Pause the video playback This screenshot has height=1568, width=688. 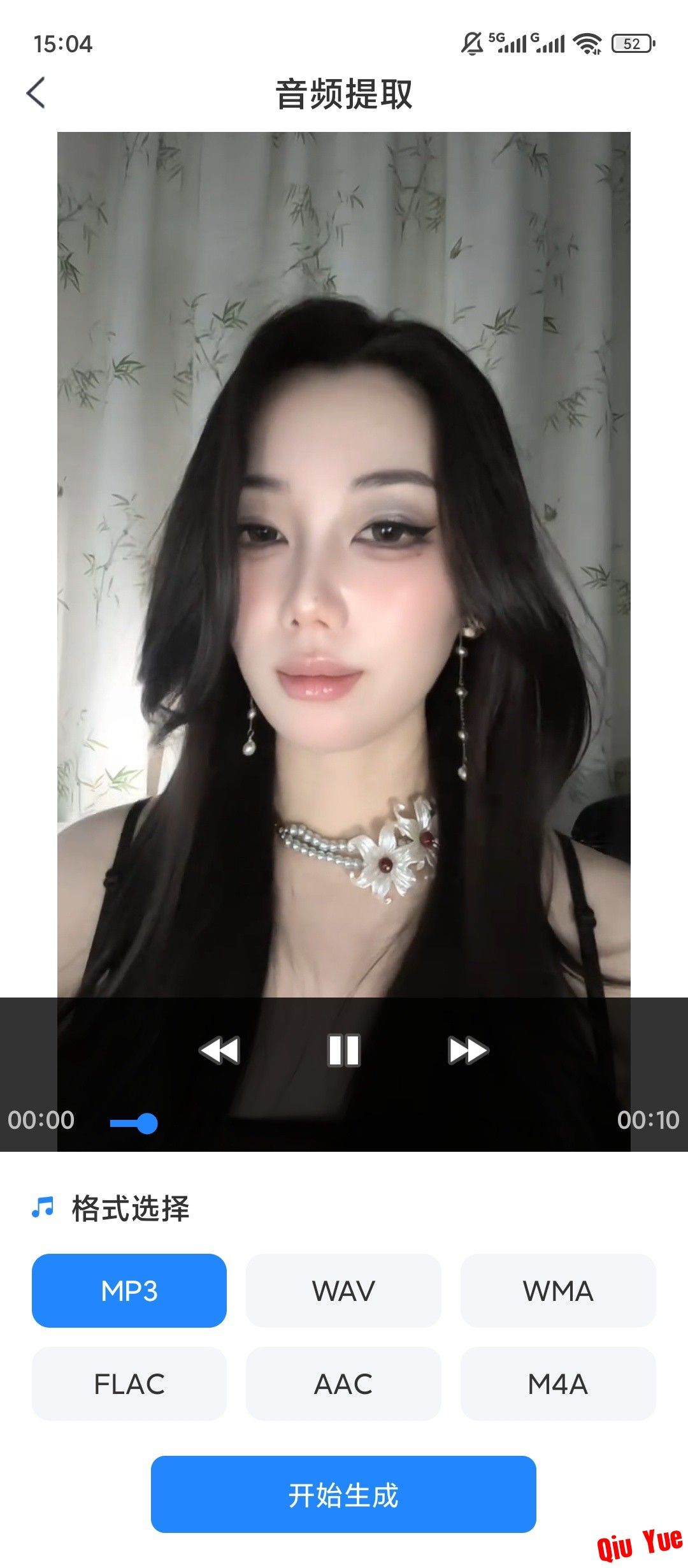344,1050
